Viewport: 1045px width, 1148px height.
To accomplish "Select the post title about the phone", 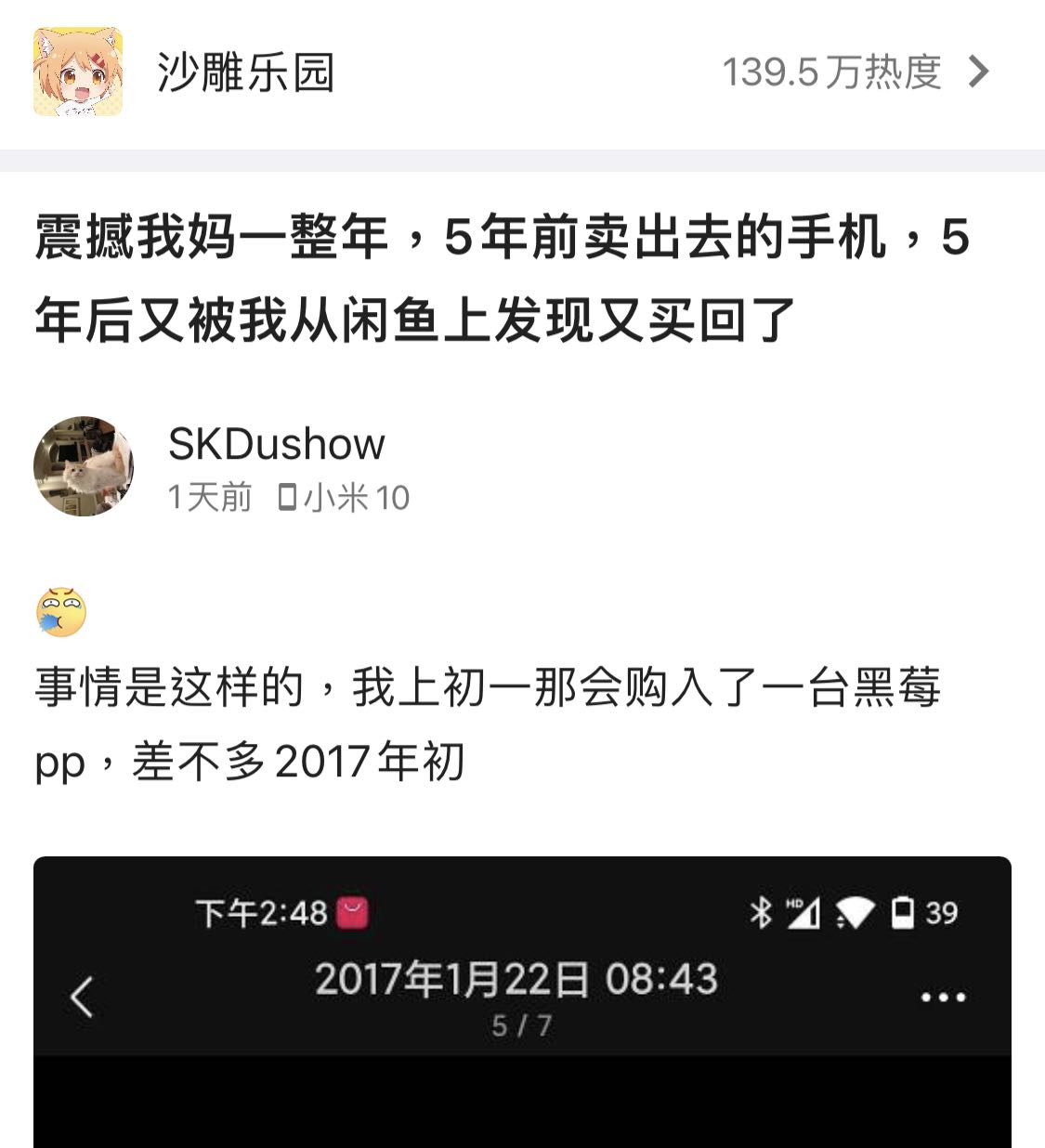I will point(502,274).
